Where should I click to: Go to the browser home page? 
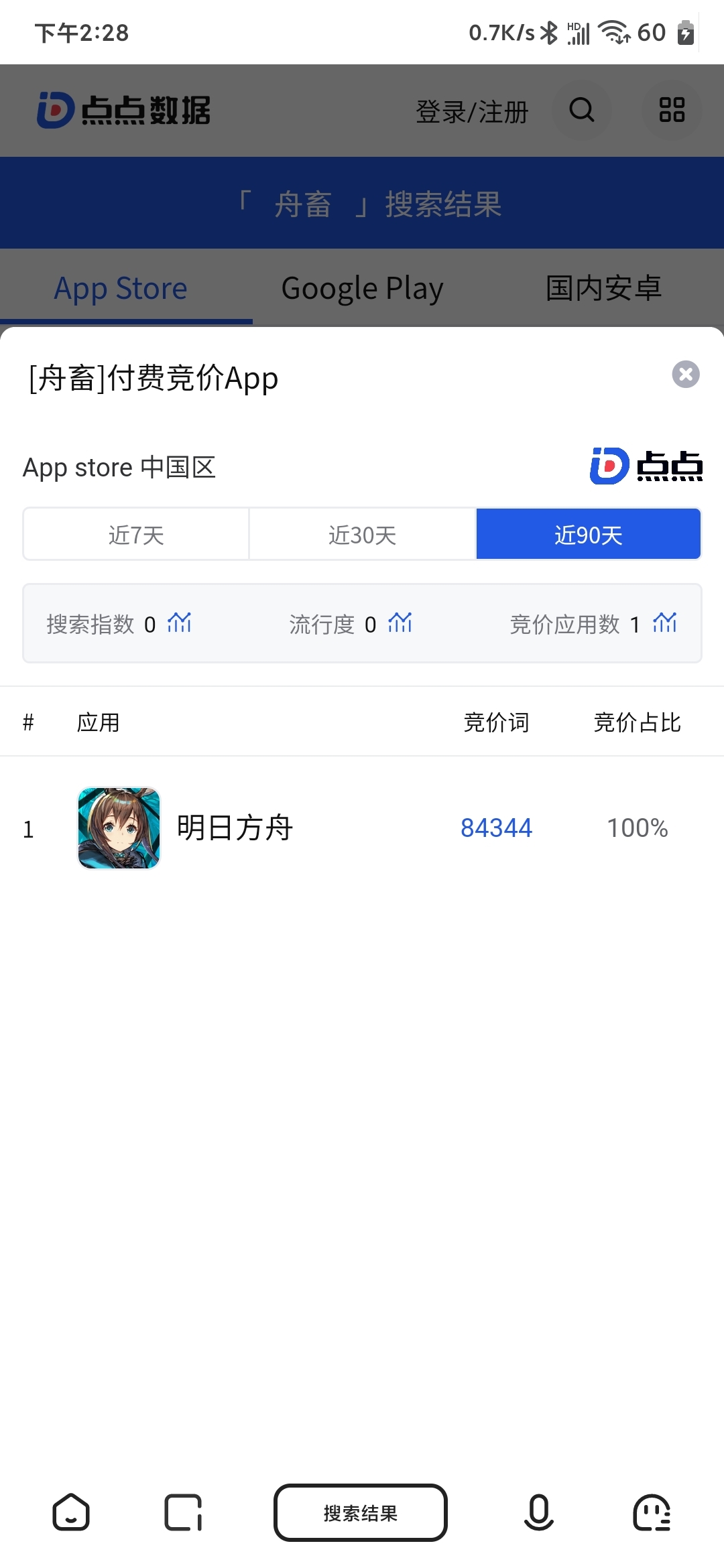tap(71, 1512)
